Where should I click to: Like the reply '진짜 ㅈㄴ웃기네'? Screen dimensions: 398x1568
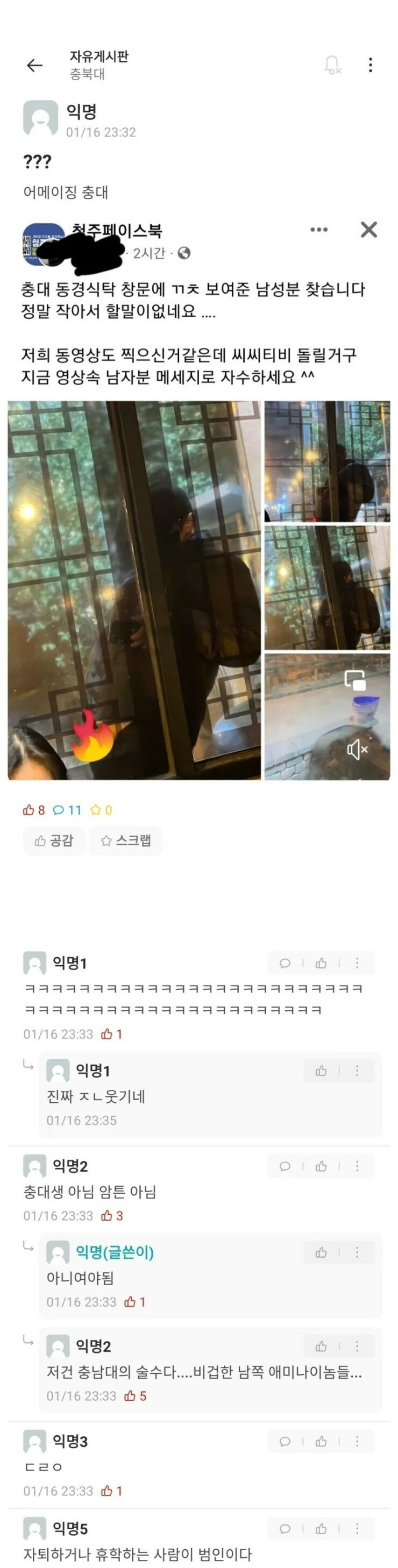click(x=321, y=1071)
